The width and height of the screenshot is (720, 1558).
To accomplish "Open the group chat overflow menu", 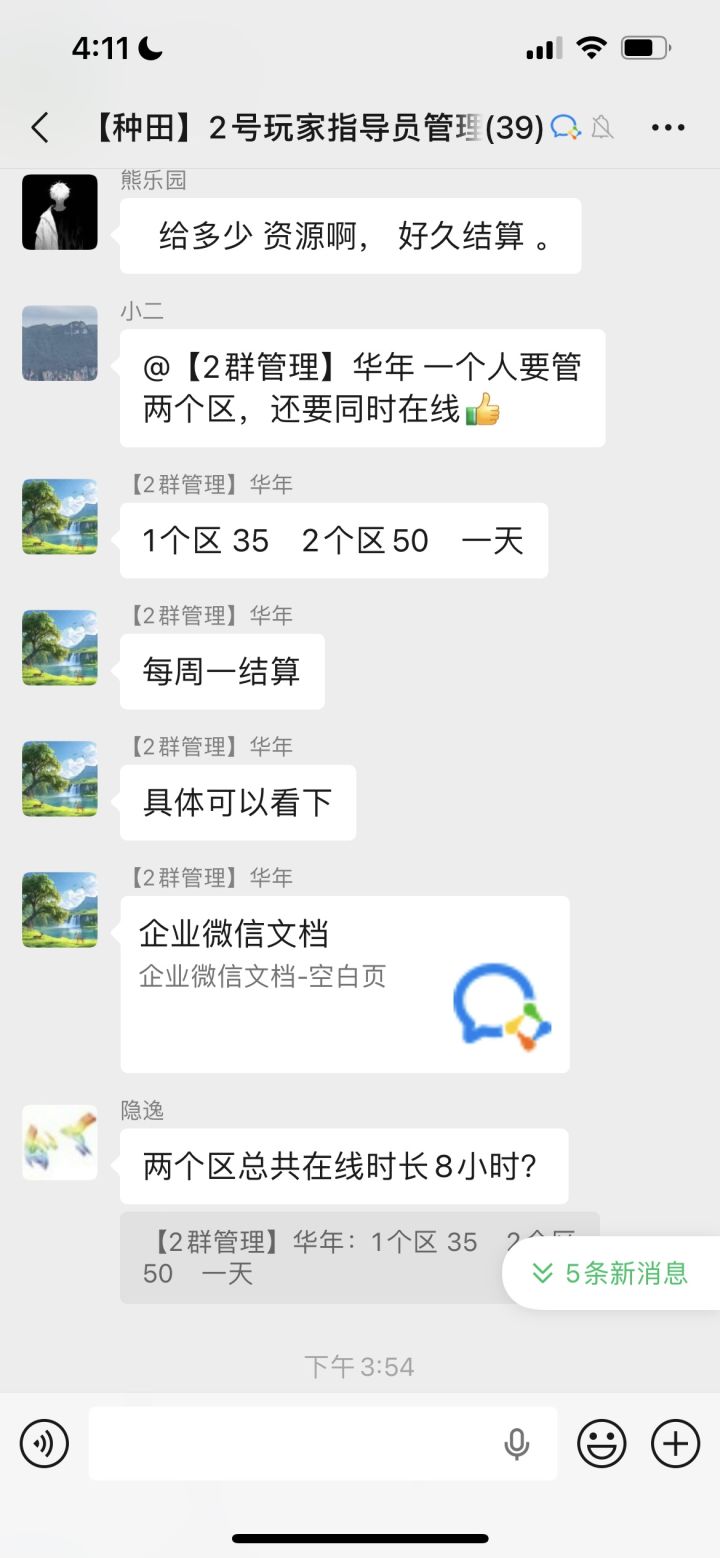I will (x=668, y=128).
